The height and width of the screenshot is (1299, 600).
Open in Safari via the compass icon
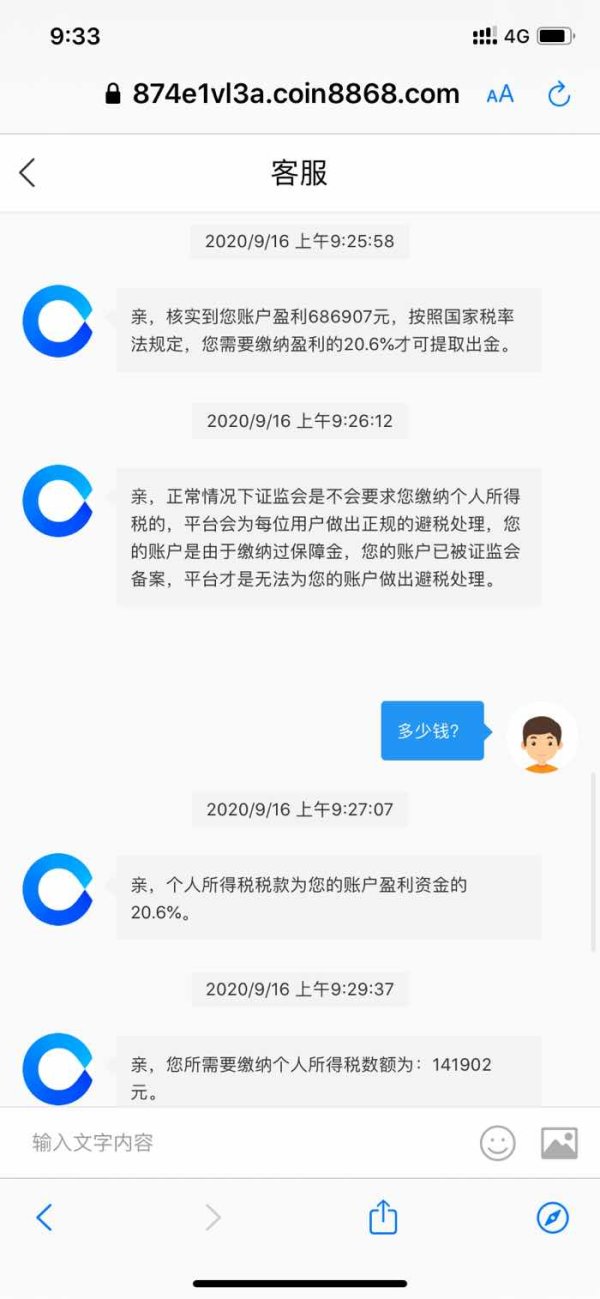pos(553,1217)
